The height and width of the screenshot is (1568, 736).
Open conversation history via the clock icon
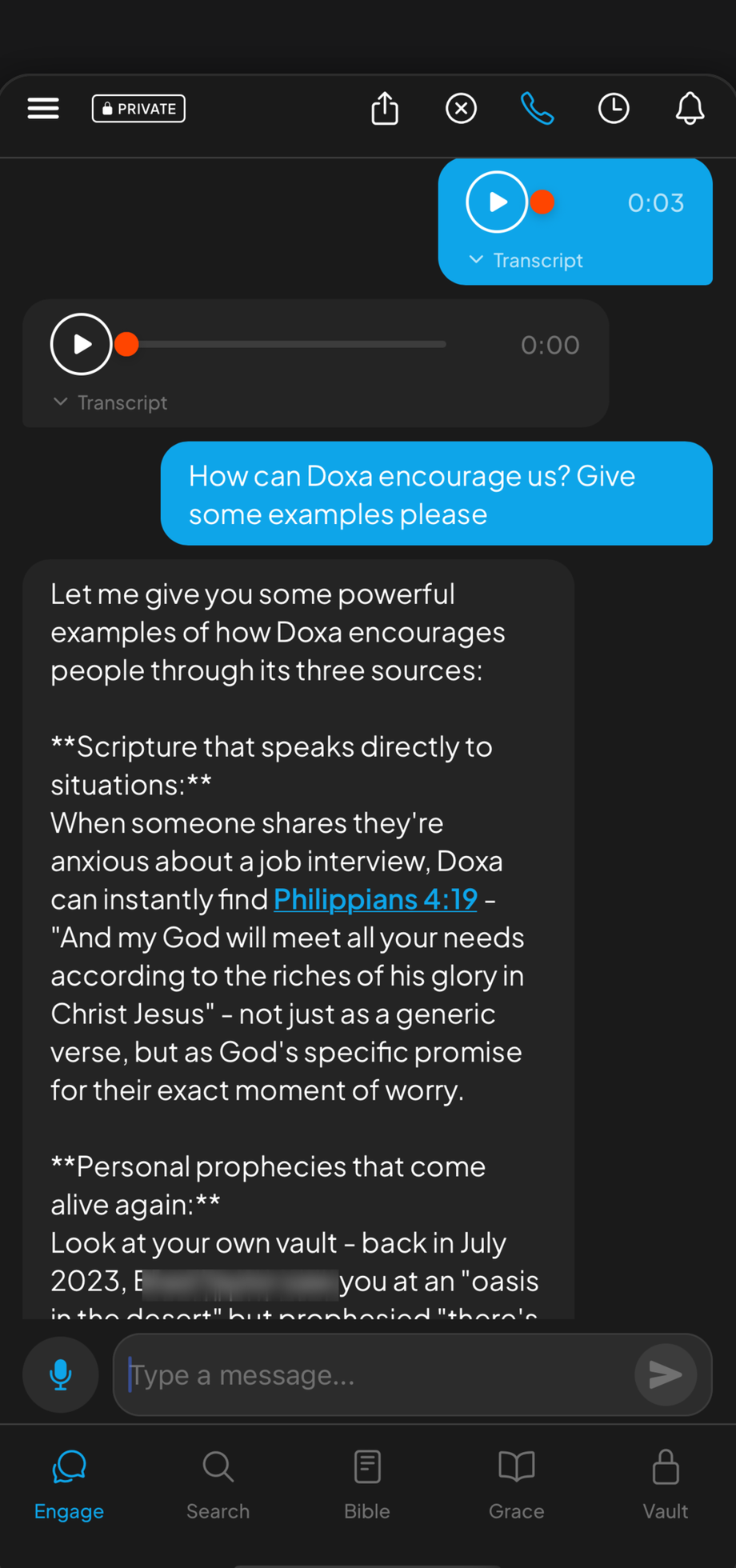point(613,108)
